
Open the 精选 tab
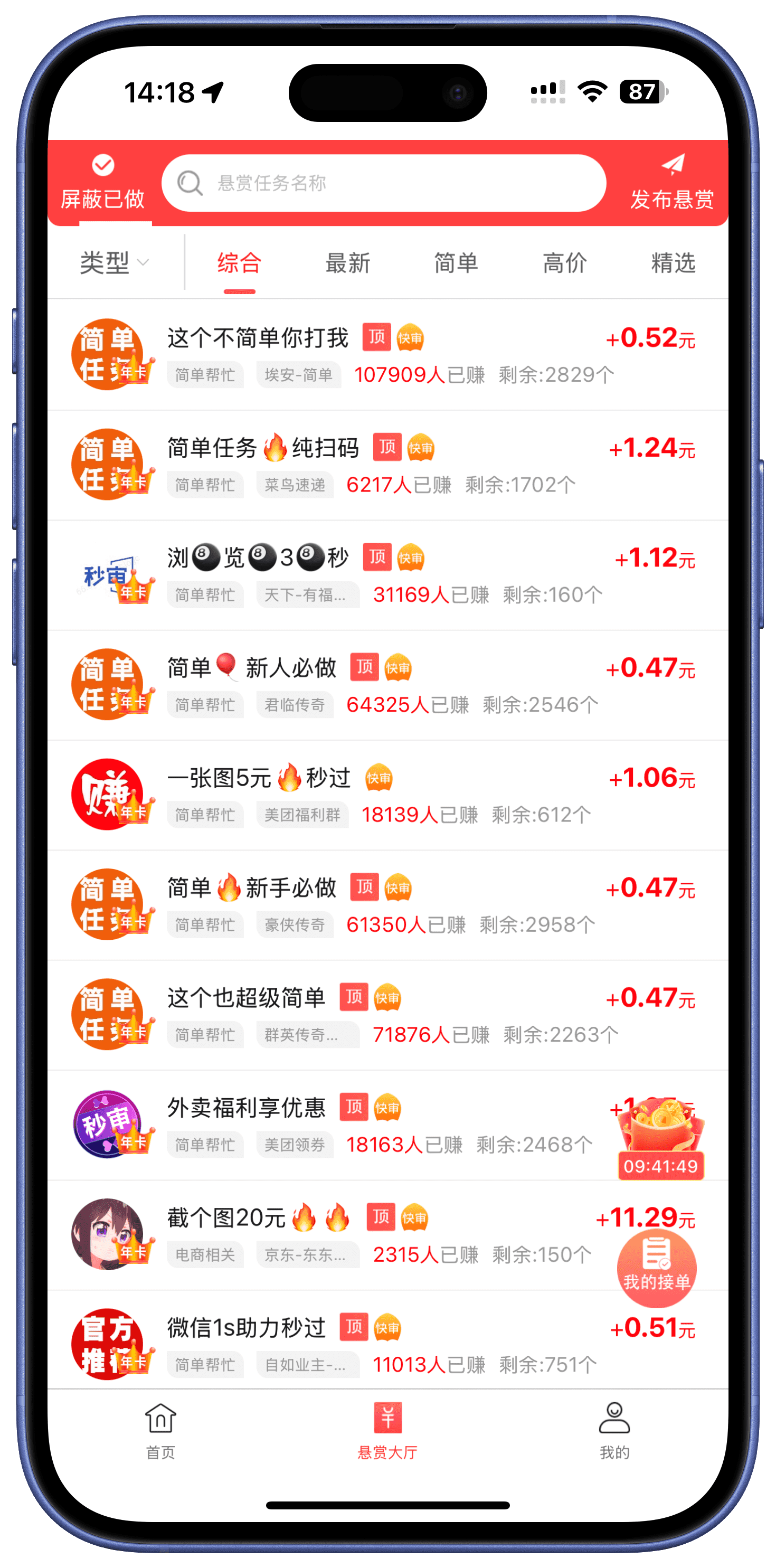click(x=674, y=263)
